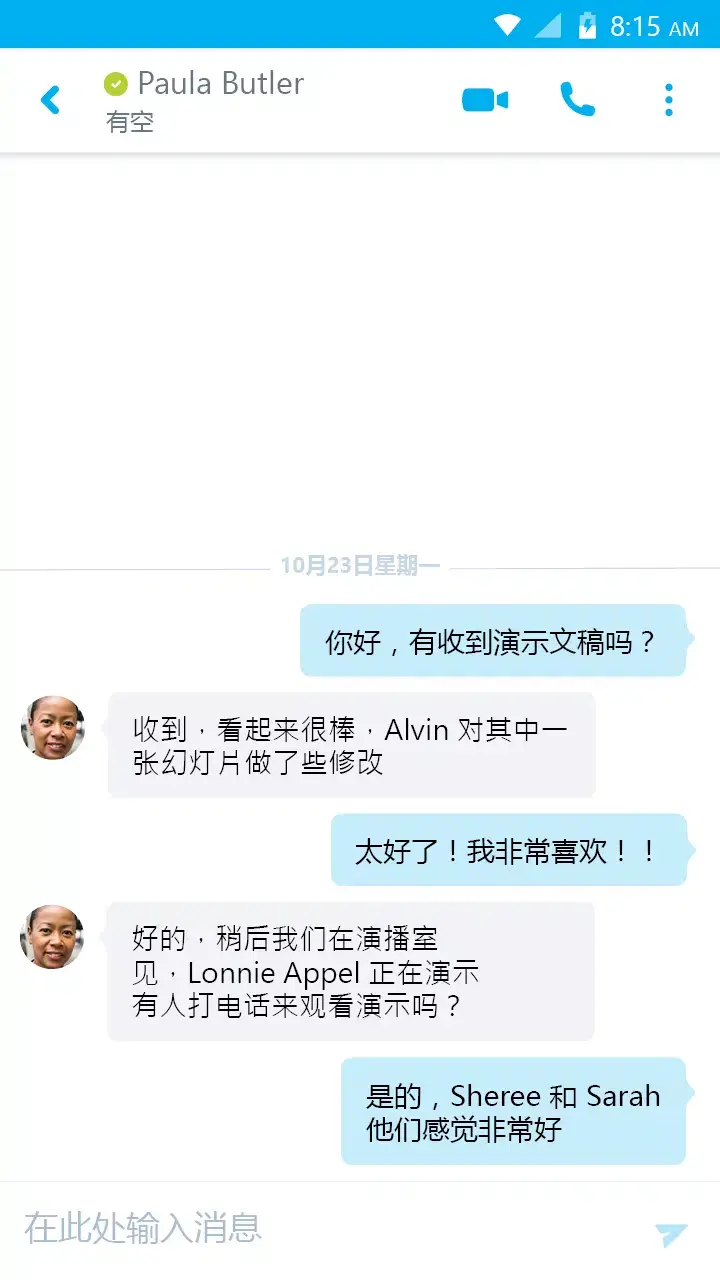The width and height of the screenshot is (720, 1280).
Task: Open the overflow menu with three dots
Action: coord(668,100)
